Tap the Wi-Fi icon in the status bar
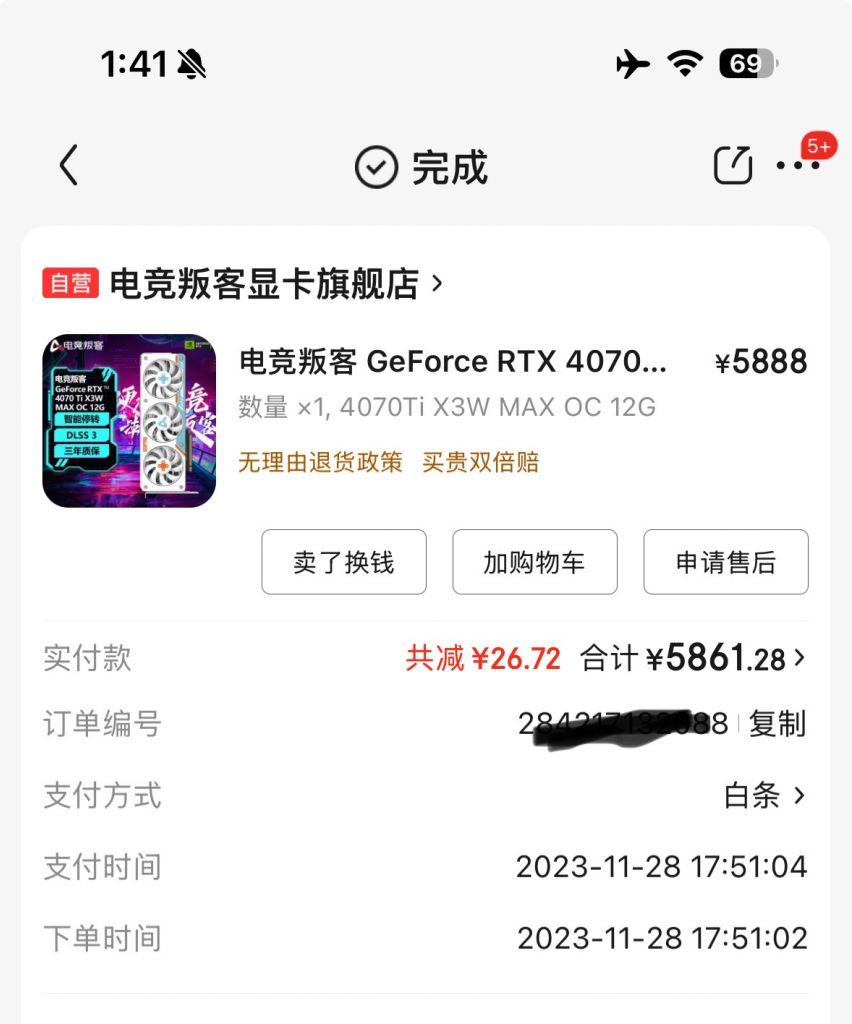 click(684, 63)
